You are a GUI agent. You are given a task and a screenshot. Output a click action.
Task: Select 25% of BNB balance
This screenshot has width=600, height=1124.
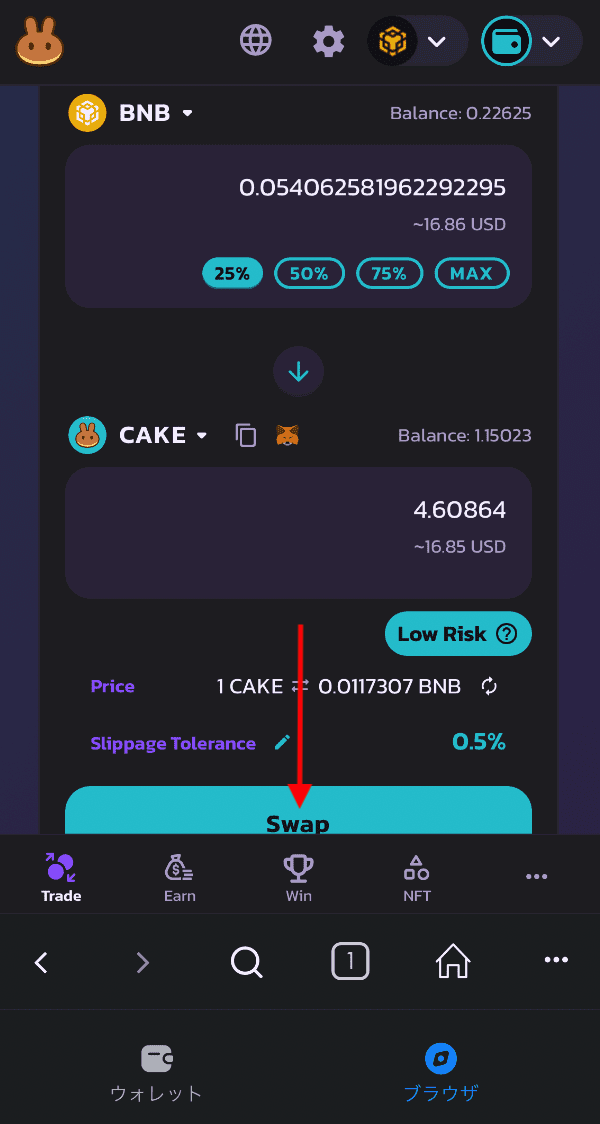tap(232, 273)
